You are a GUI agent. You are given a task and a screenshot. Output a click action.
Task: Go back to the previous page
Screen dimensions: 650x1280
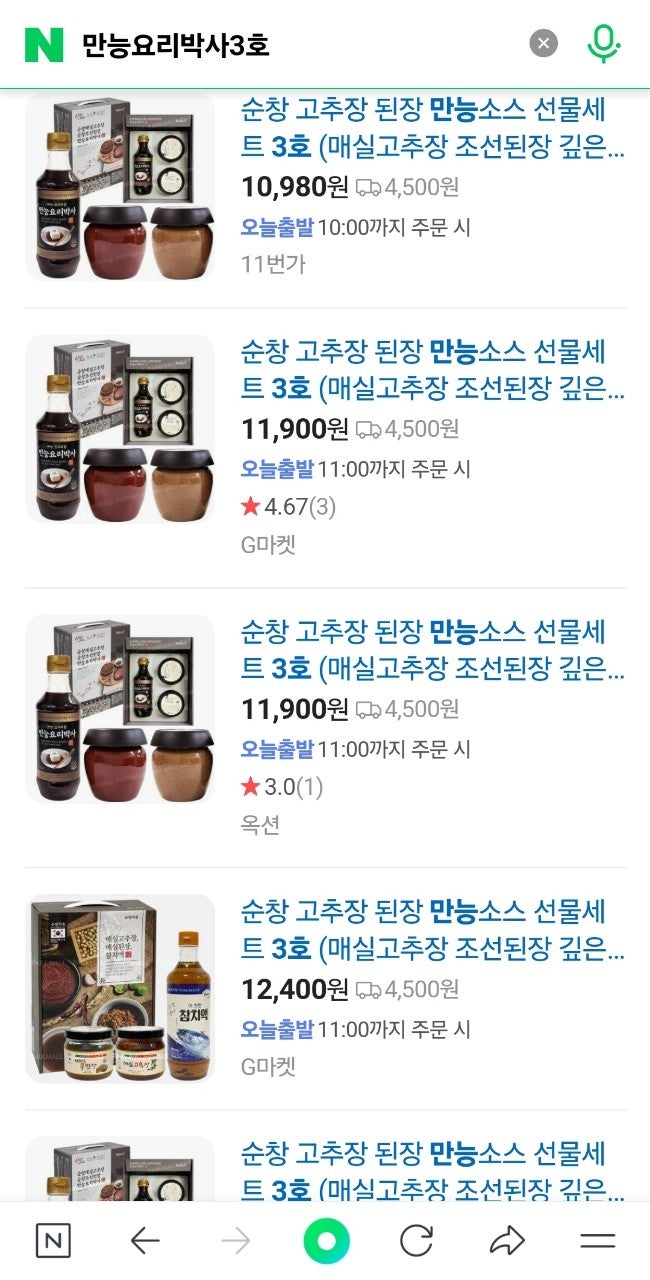[145, 1241]
